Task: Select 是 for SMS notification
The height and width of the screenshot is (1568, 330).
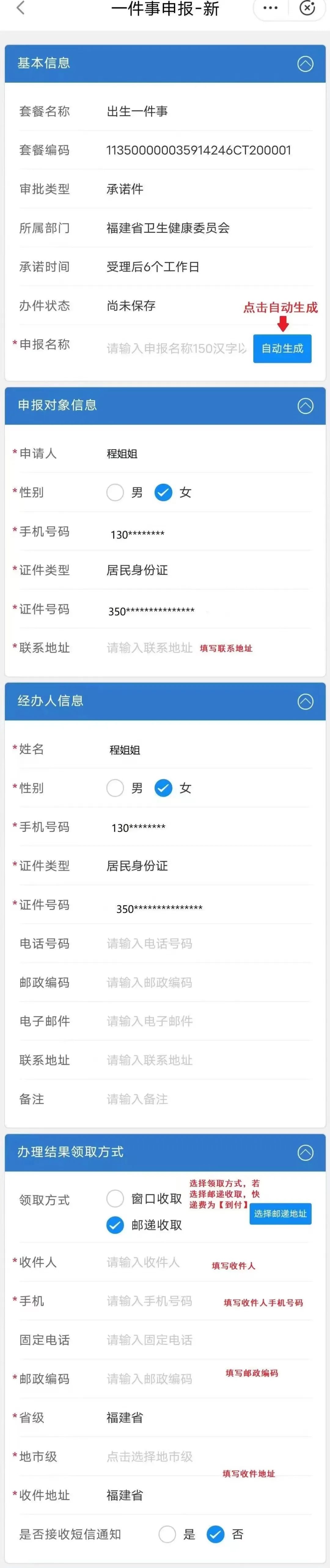Action: (167, 1535)
